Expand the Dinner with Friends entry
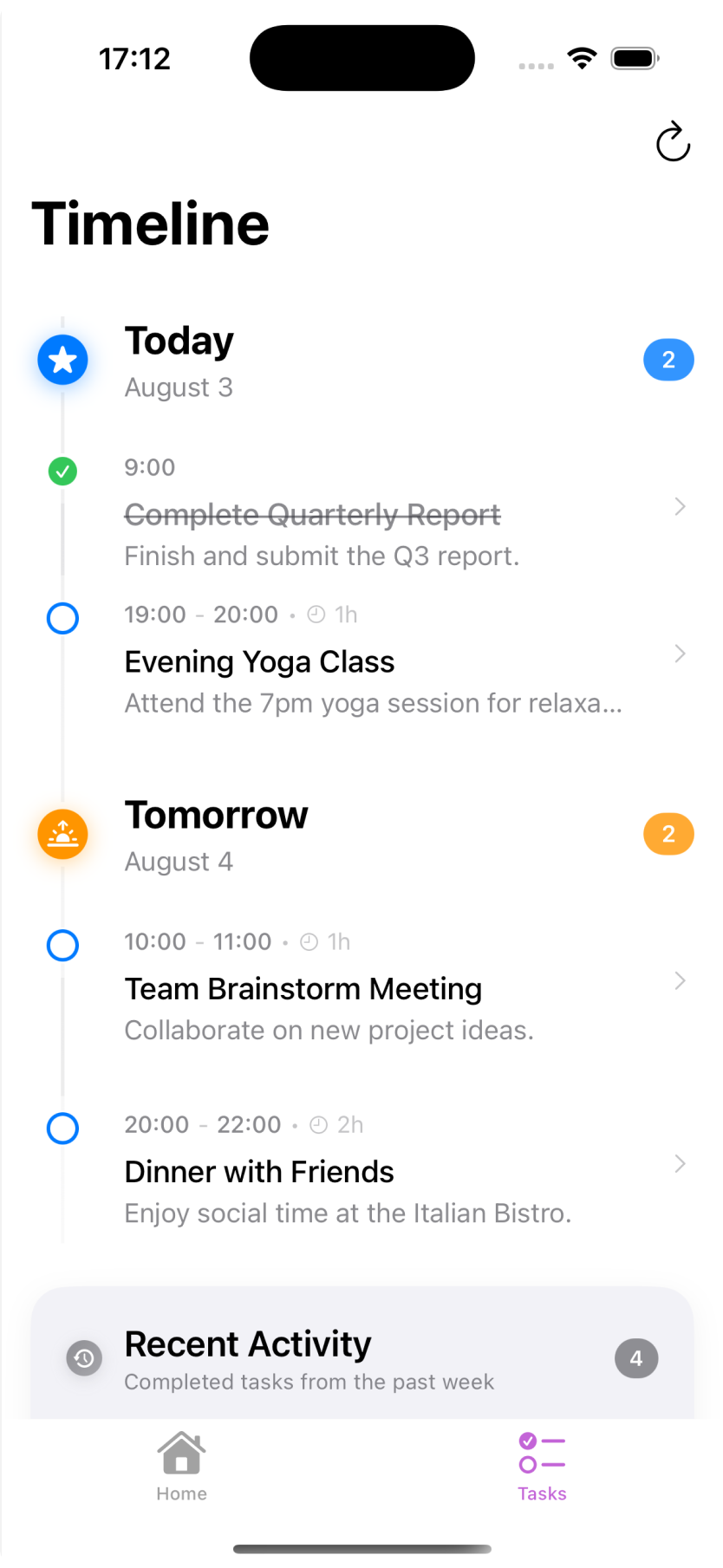The width and height of the screenshot is (723, 1568). 681,1163
